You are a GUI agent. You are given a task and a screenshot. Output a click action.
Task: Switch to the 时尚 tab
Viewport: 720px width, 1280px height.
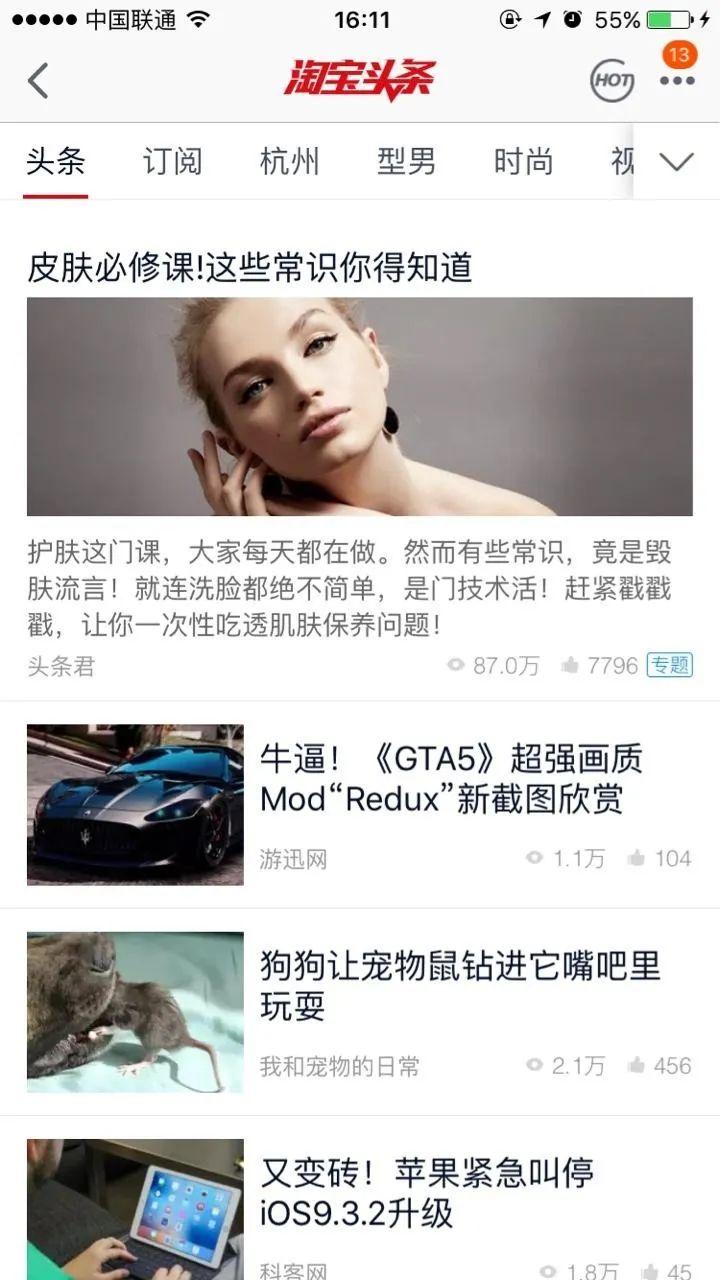pos(521,161)
